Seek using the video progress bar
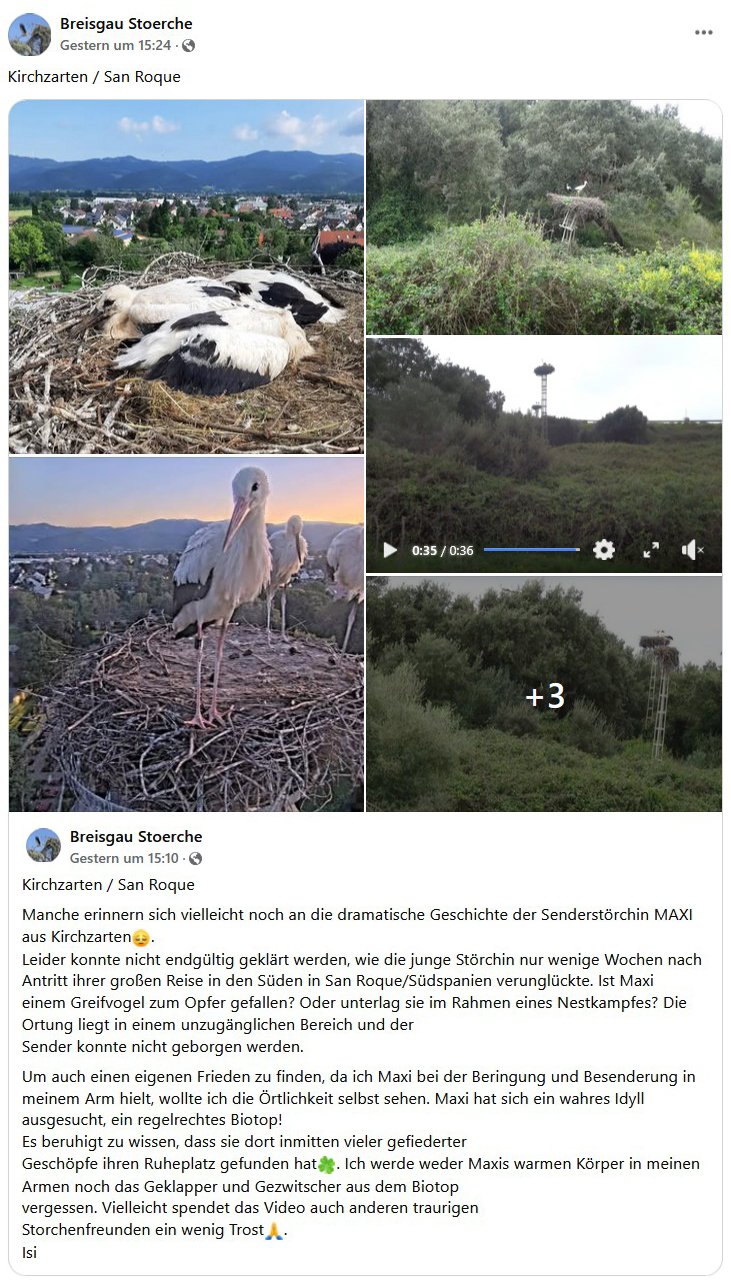The height and width of the screenshot is (1285, 731). click(531, 549)
